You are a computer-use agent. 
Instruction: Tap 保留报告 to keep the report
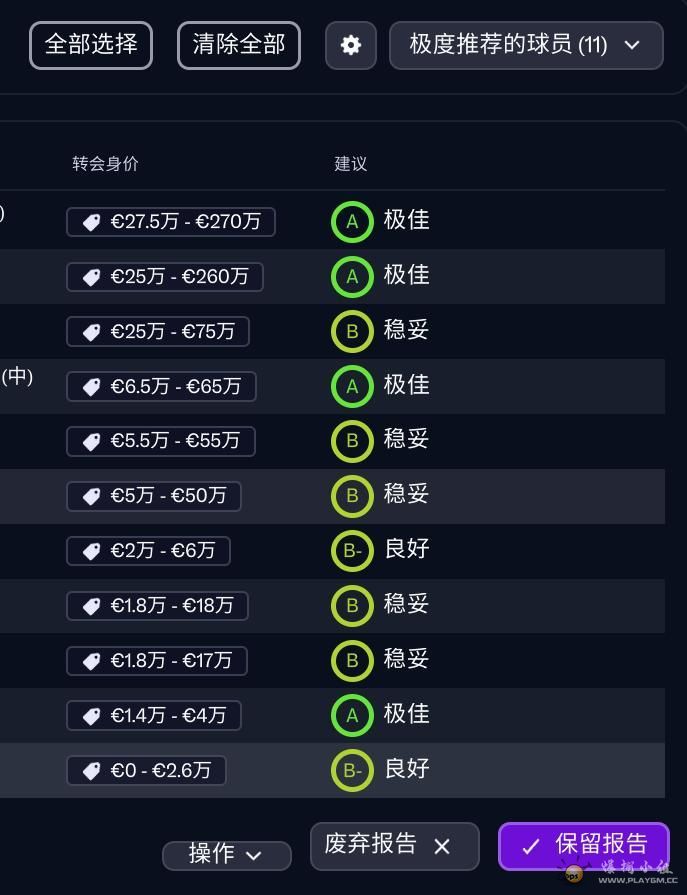tap(583, 845)
